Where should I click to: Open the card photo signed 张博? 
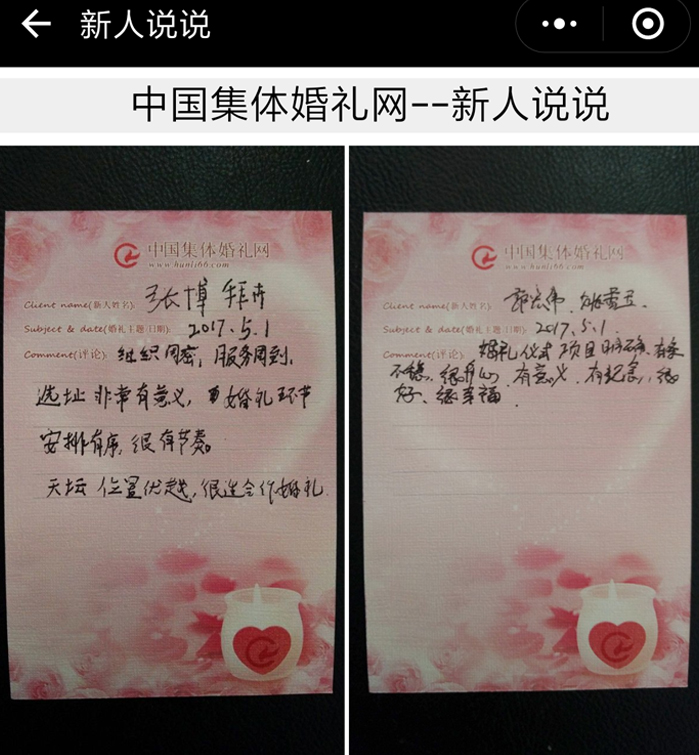172,450
